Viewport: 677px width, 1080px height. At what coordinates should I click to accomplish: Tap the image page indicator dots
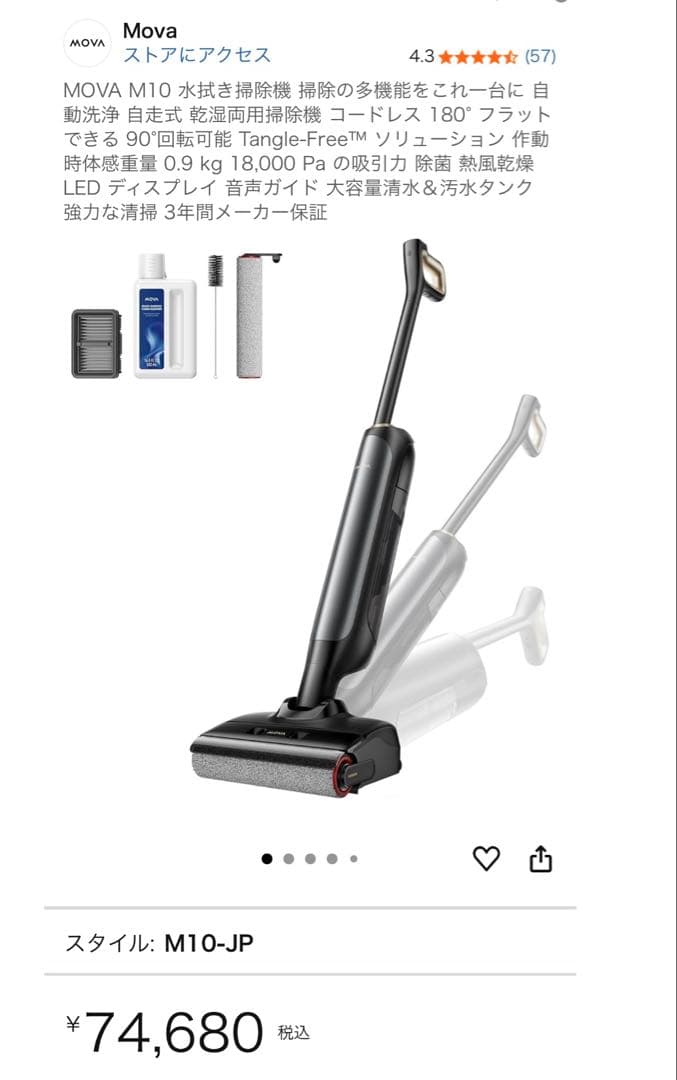pos(310,858)
